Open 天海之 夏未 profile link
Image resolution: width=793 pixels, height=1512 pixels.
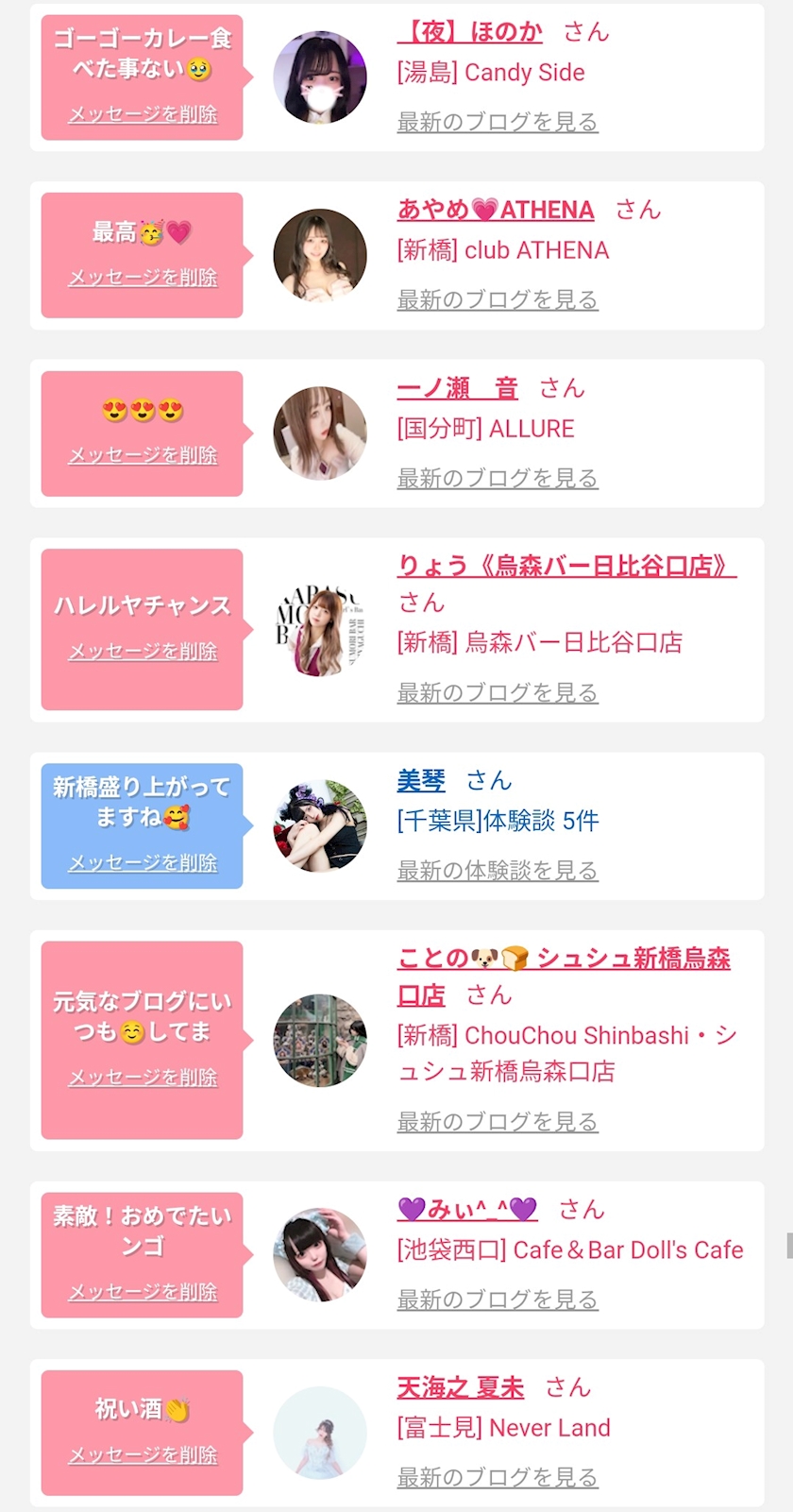click(x=461, y=1387)
